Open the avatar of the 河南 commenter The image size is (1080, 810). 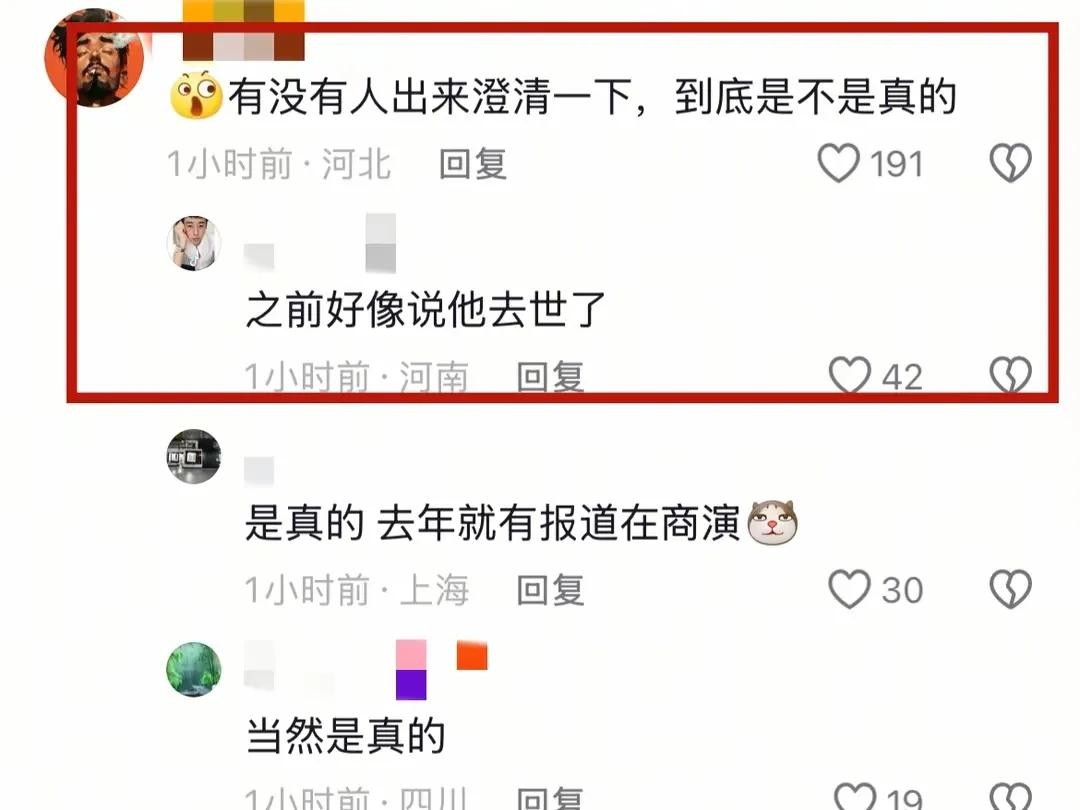[194, 243]
